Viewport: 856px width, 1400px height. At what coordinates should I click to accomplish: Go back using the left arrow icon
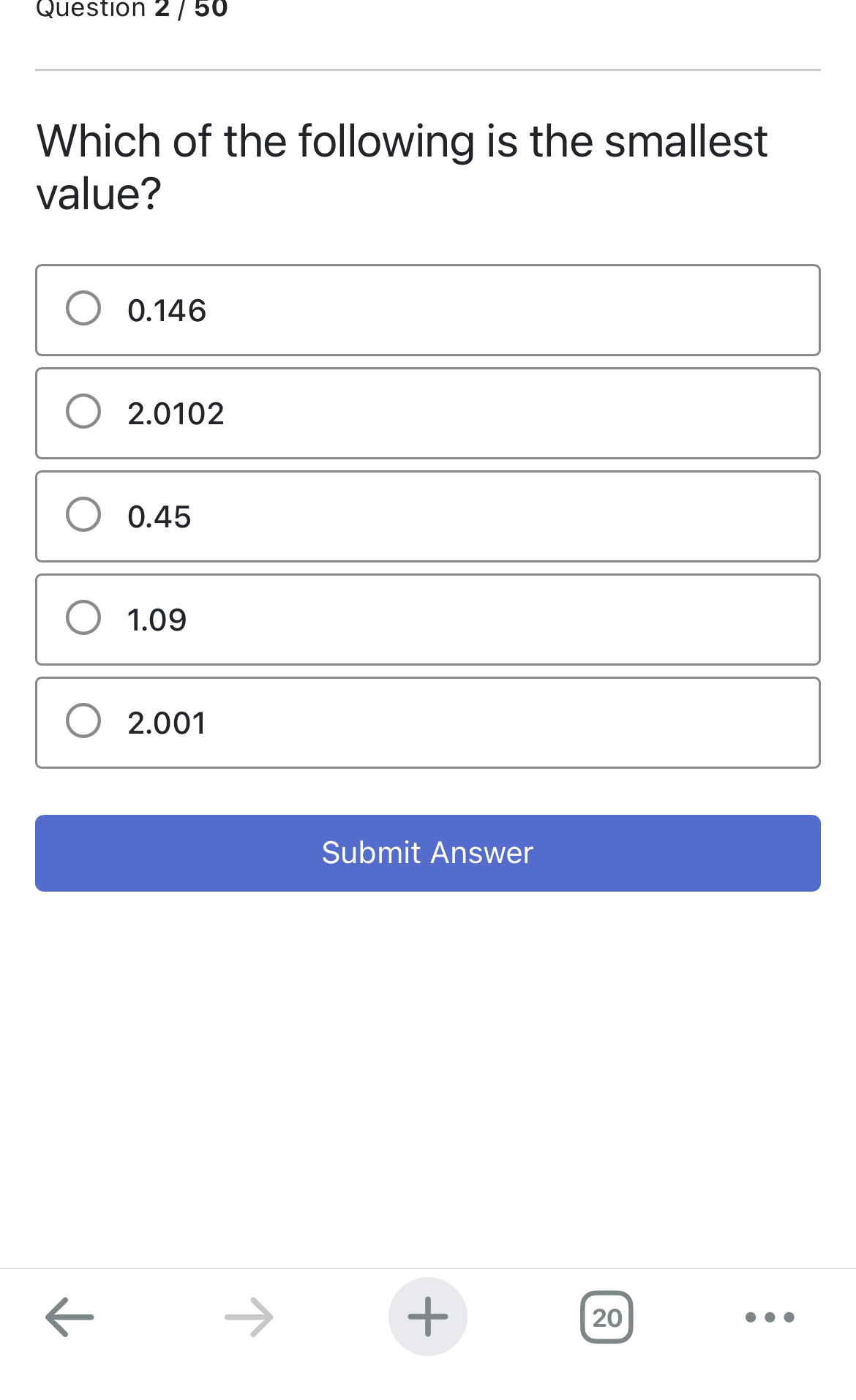click(x=70, y=1316)
